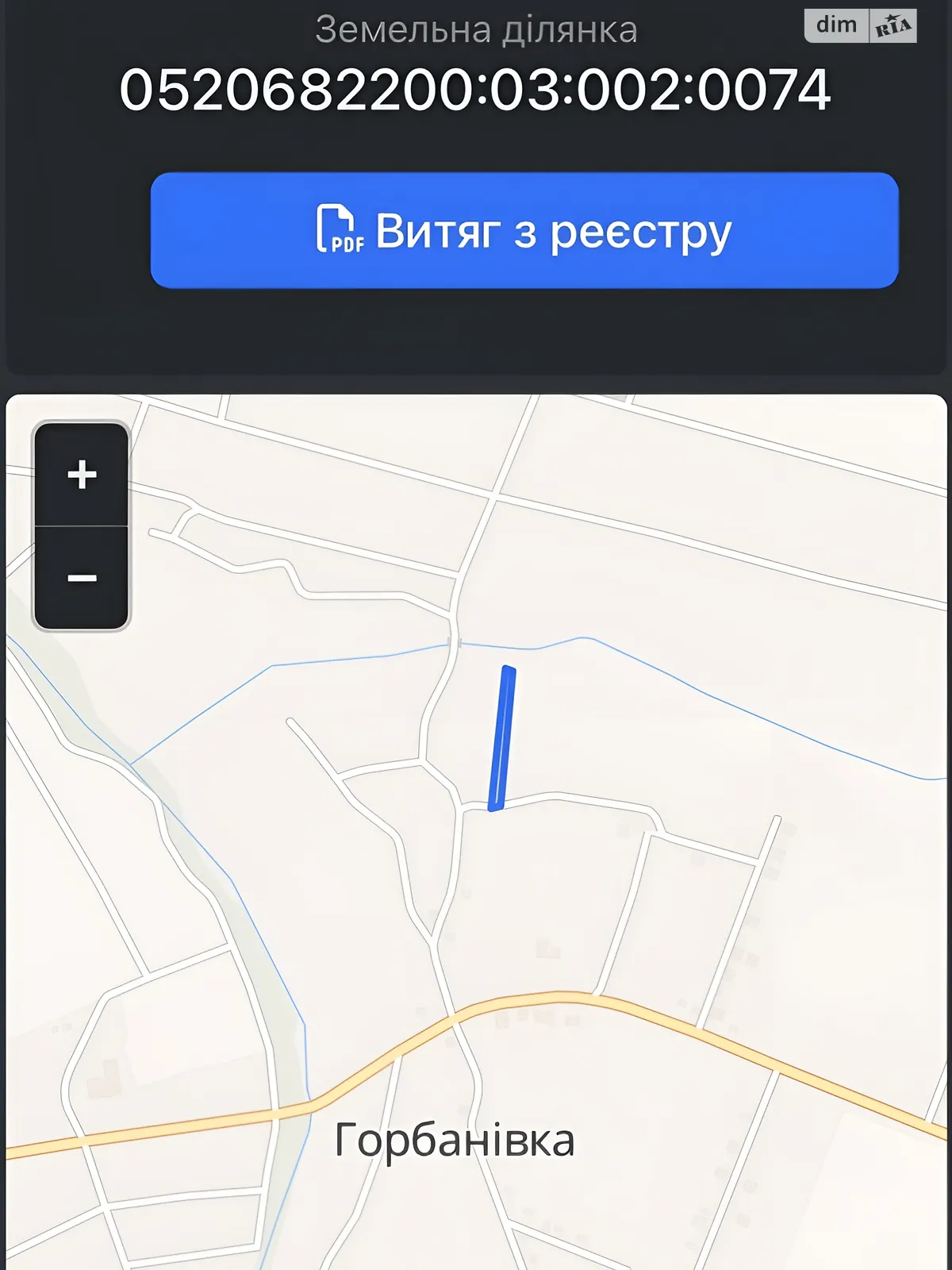Screen dimensions: 952x1270
Task: Open the Витяг з реєстру PDF extract
Action: pos(524,230)
